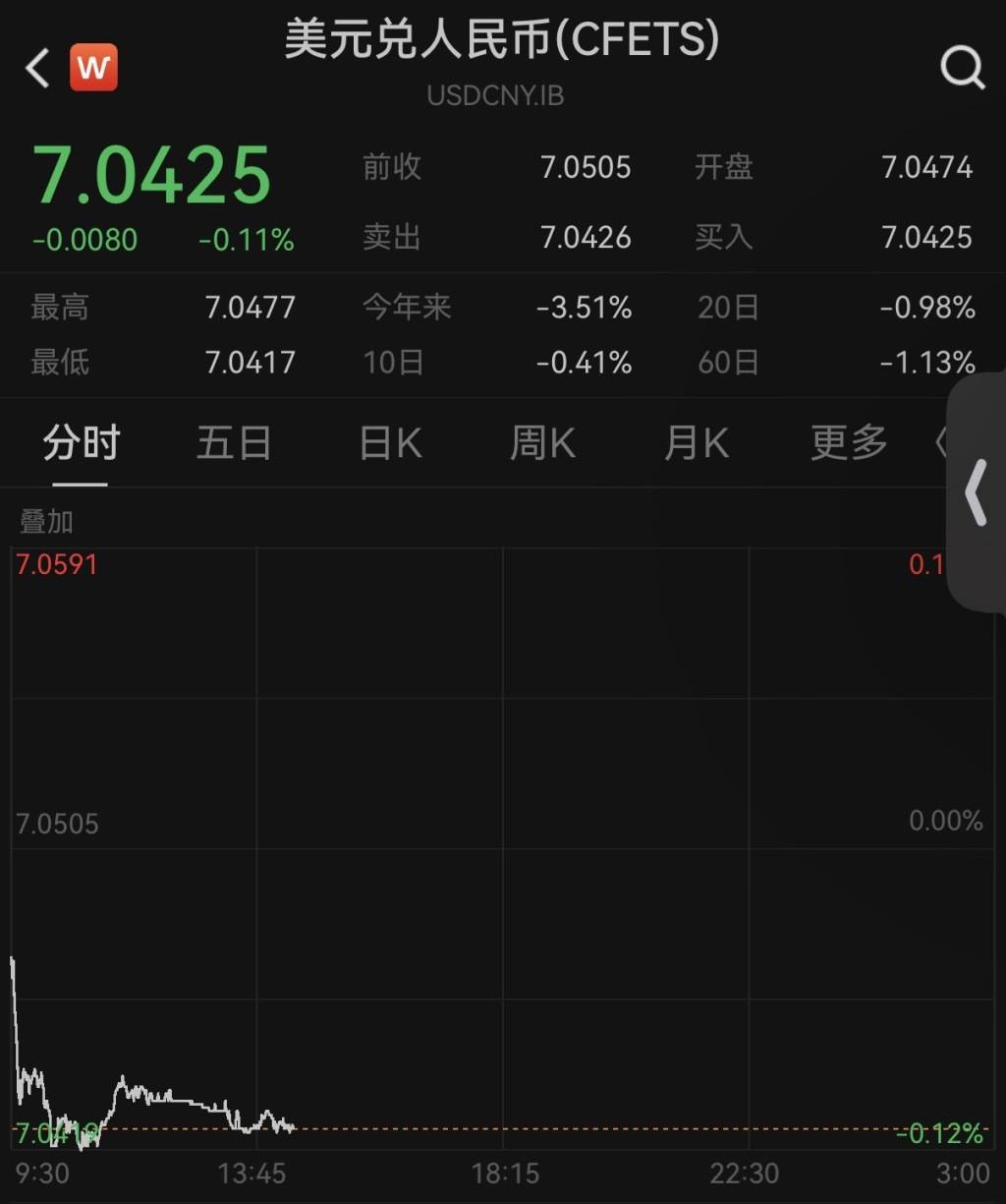
Task: Click the Wind app logo icon
Action: (x=94, y=67)
